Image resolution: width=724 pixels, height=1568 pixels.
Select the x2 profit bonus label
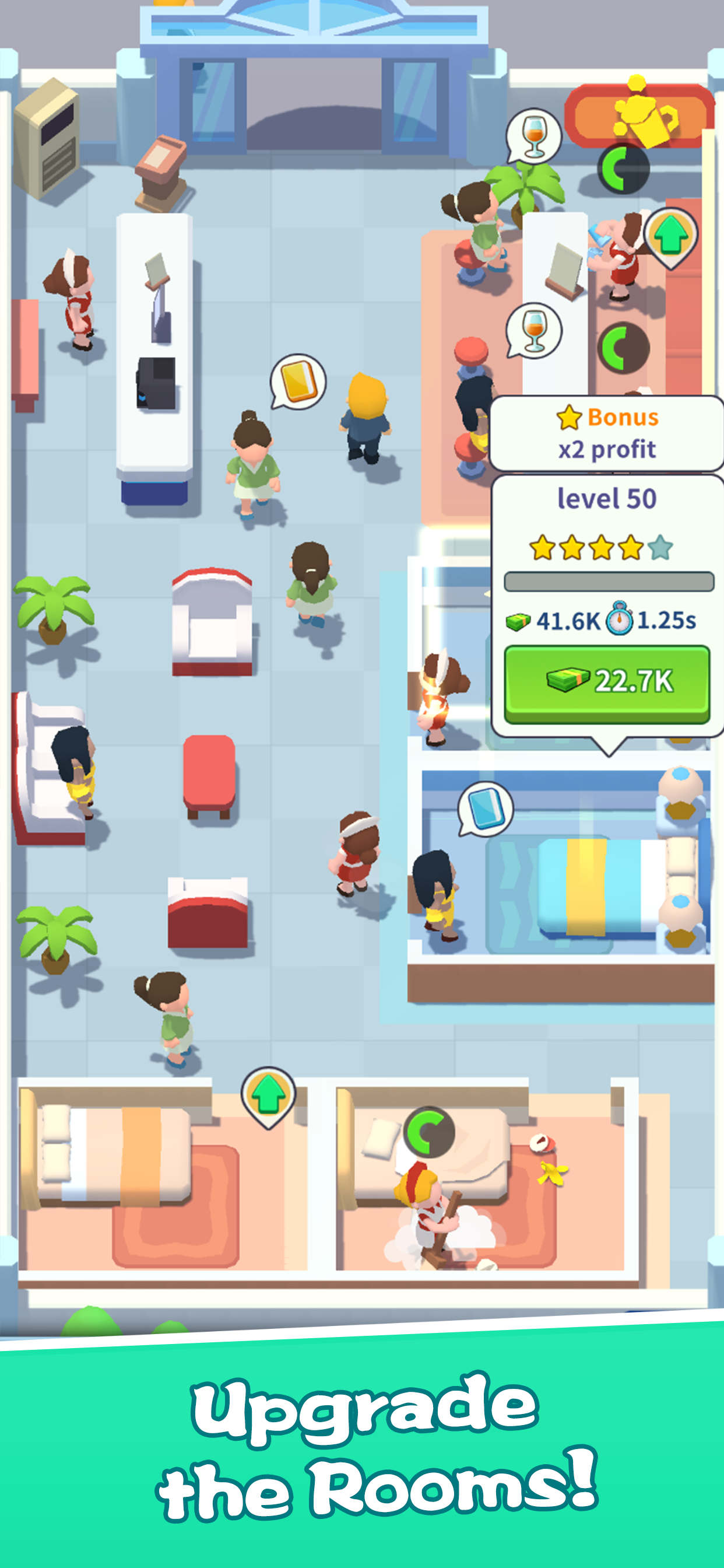click(x=607, y=449)
